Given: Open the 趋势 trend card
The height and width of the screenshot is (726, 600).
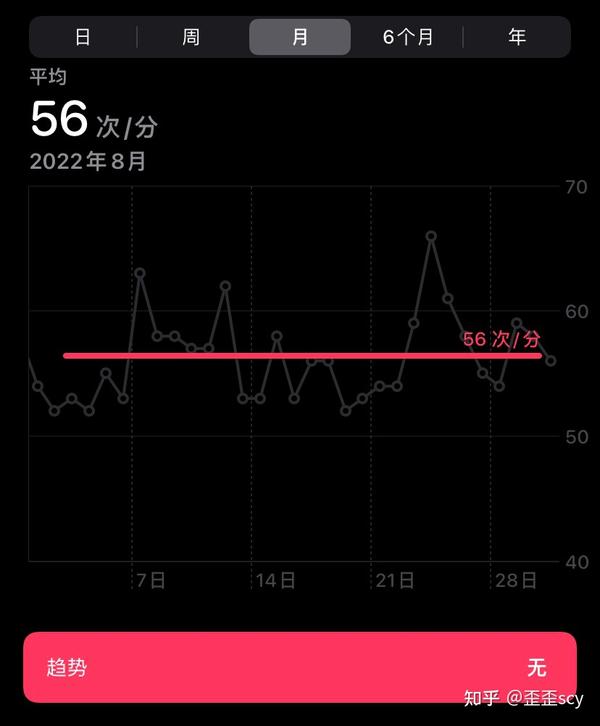Looking at the screenshot, I should 300,668.
